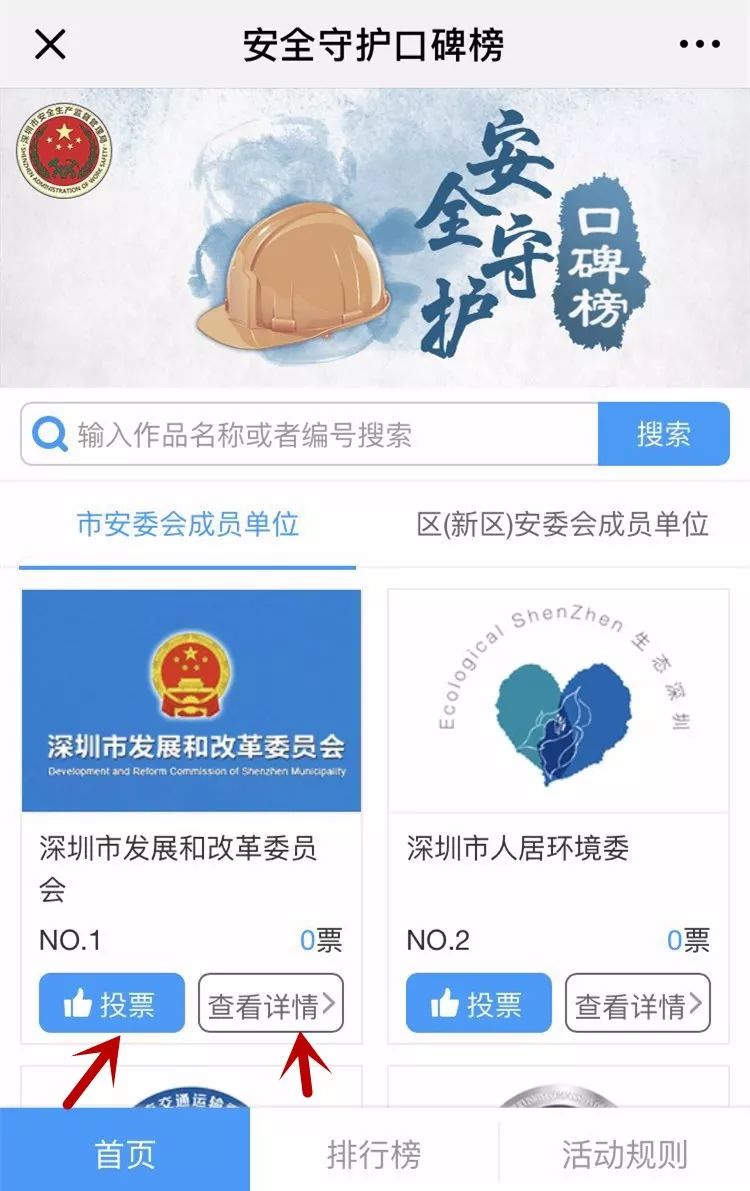Screen dimensions: 750x1191
Task: Open the 活动规则 tab
Action: [624, 1153]
